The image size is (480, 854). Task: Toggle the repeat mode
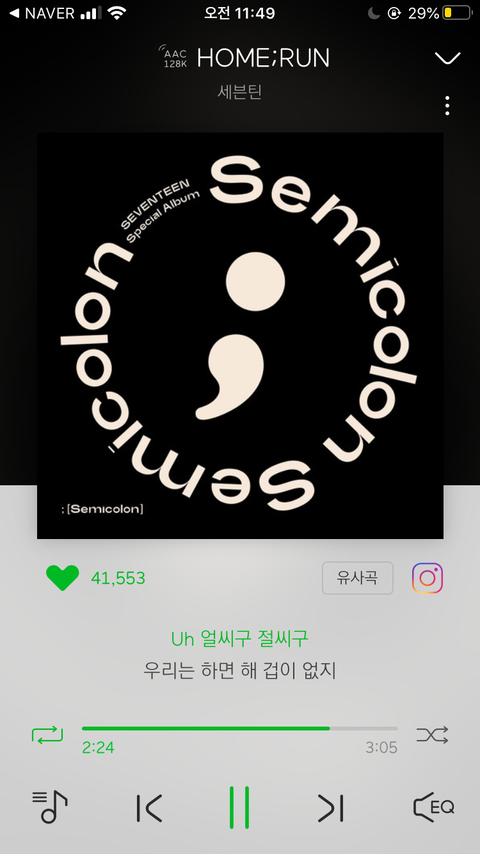pos(47,735)
